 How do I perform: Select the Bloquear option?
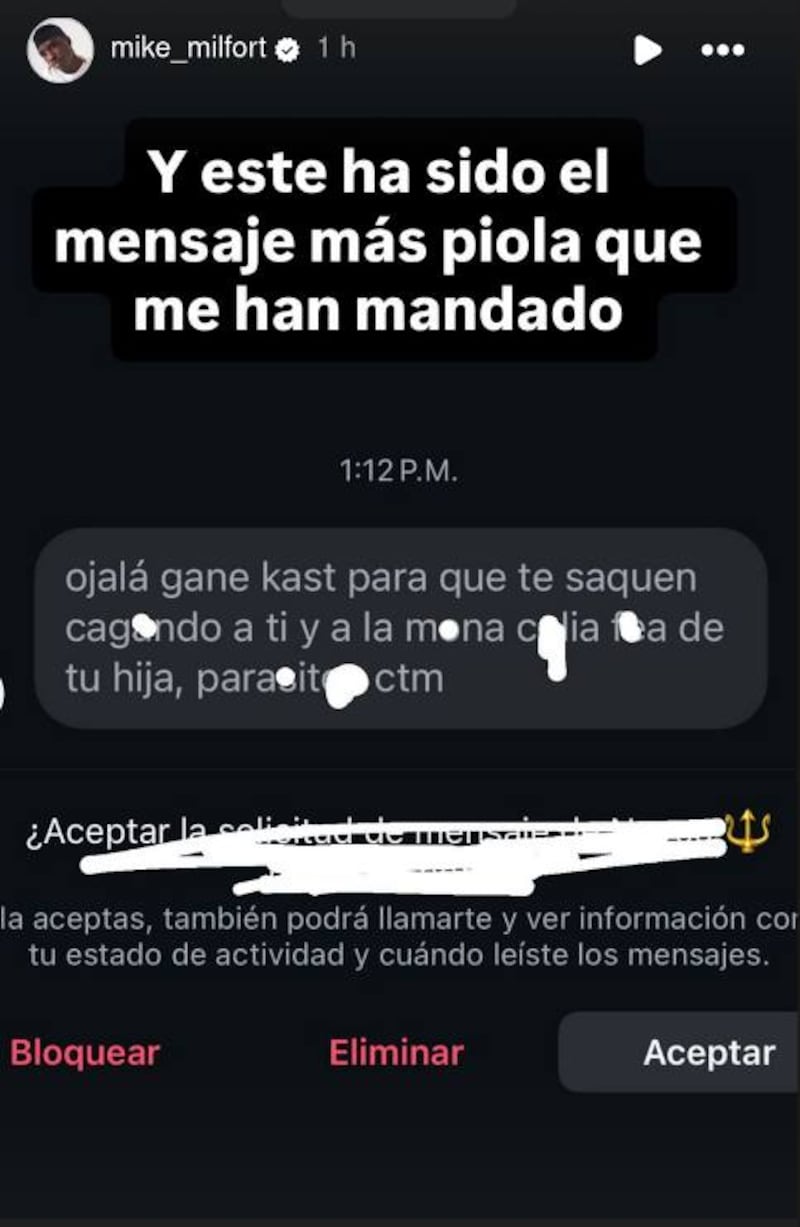(85, 1052)
